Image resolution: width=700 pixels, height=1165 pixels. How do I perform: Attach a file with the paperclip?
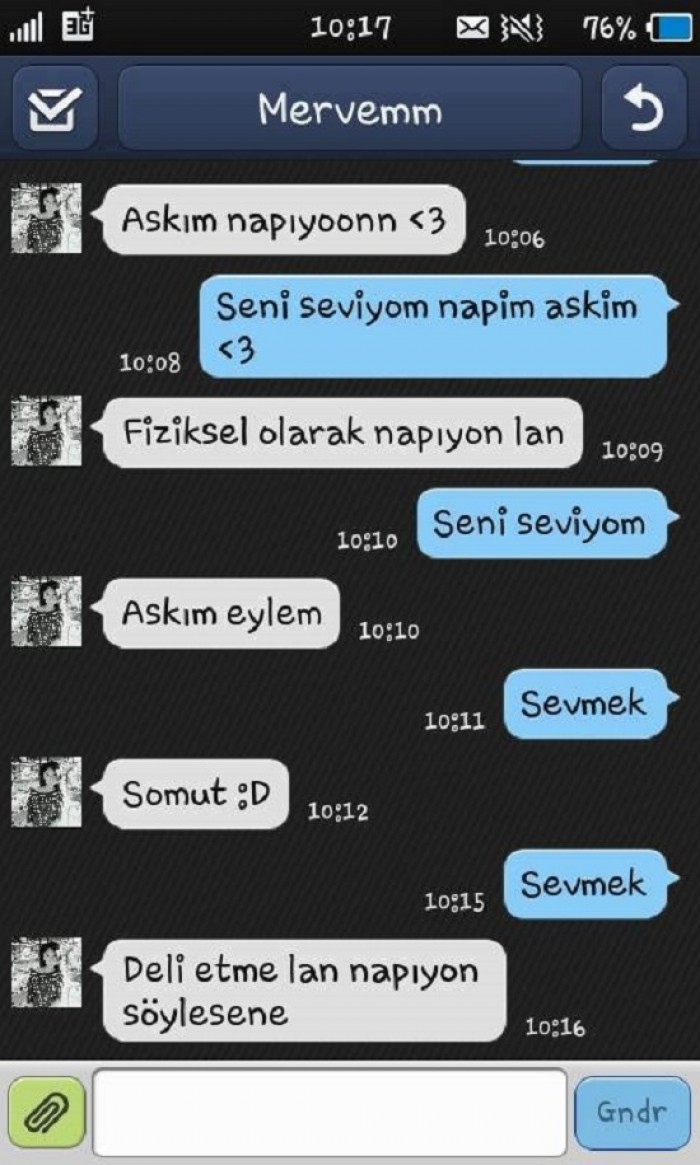tap(46, 1111)
